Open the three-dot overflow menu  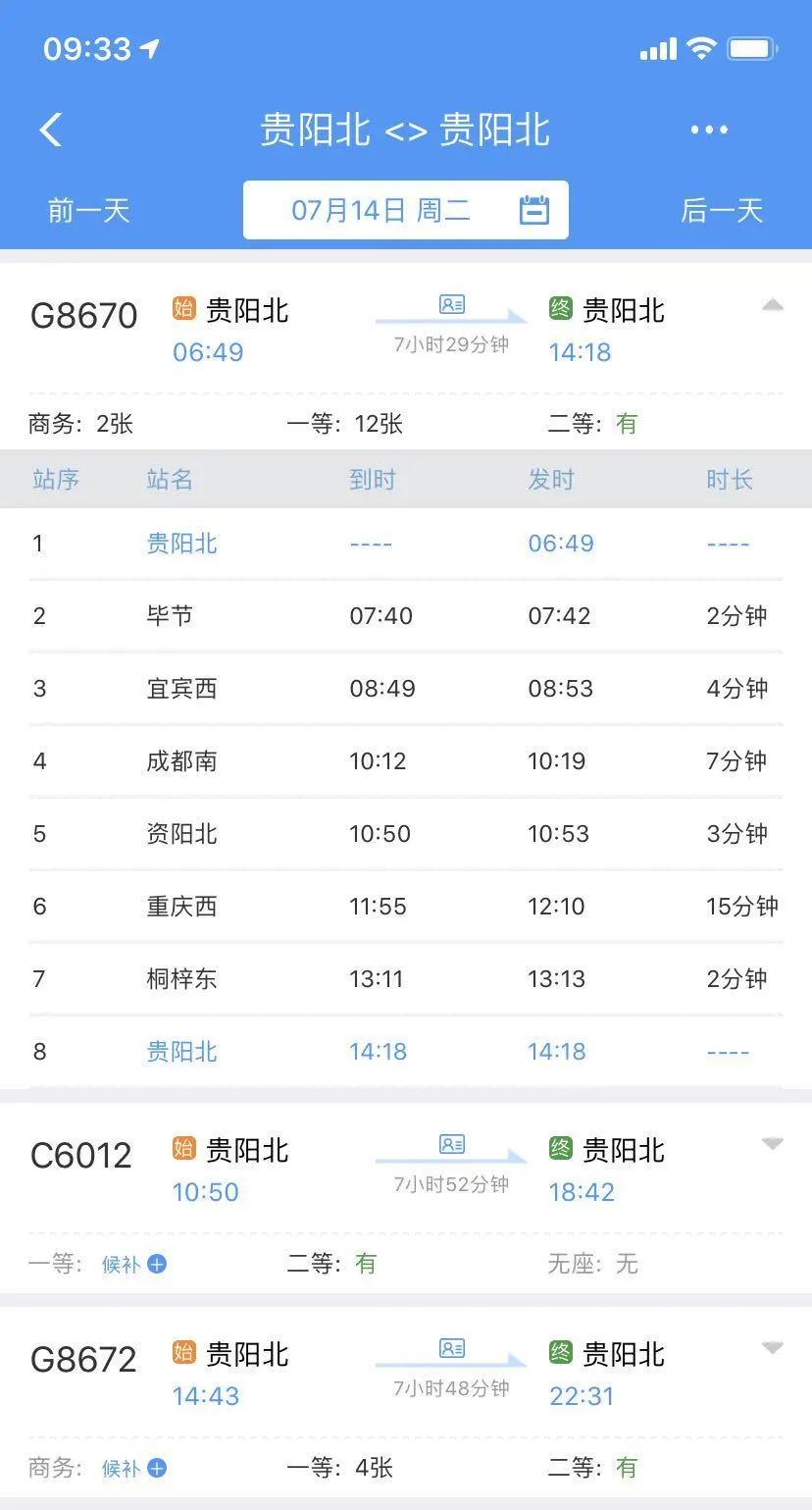[x=709, y=130]
